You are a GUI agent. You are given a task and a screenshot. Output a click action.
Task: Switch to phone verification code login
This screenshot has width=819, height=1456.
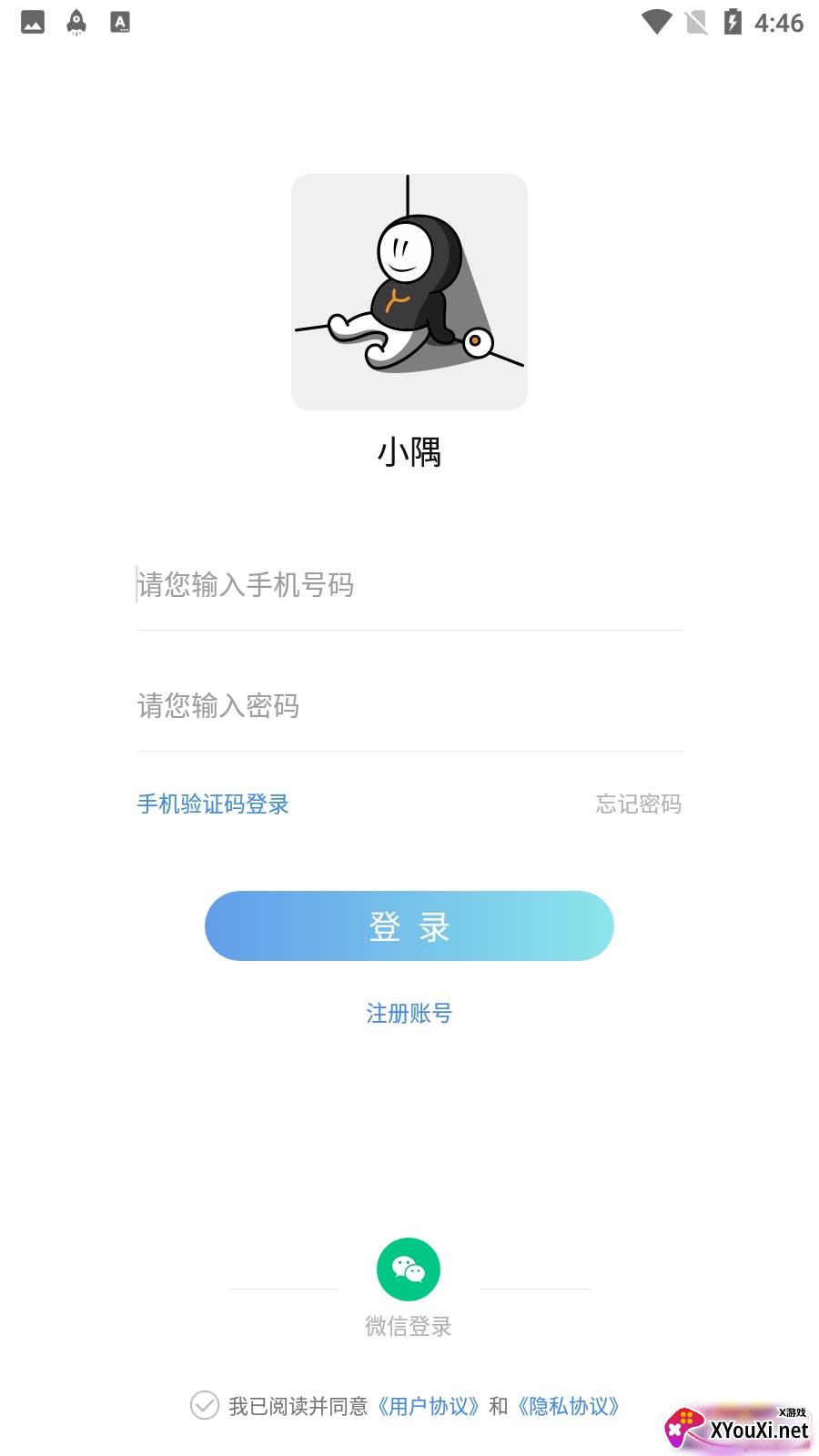coord(213,804)
